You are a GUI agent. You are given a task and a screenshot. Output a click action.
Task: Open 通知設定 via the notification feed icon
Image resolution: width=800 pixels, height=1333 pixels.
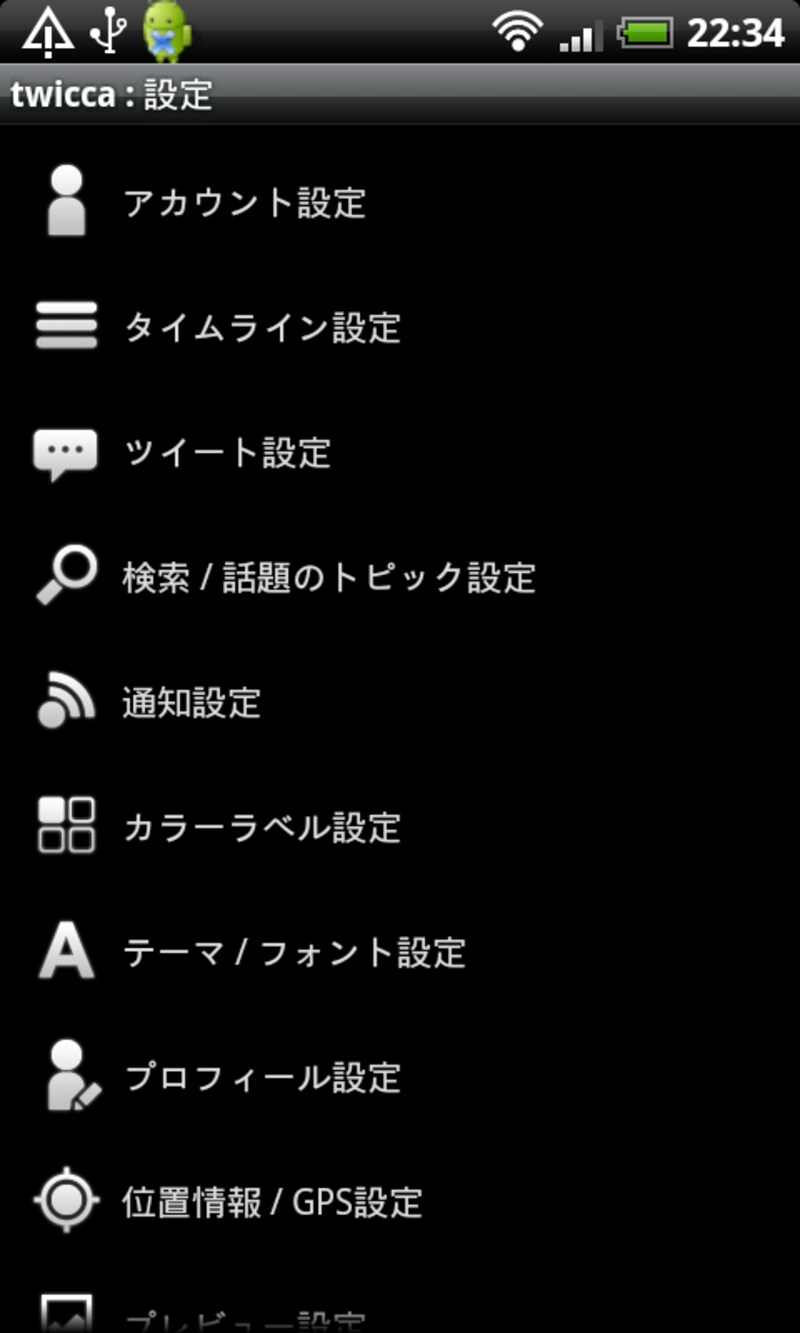tap(65, 702)
